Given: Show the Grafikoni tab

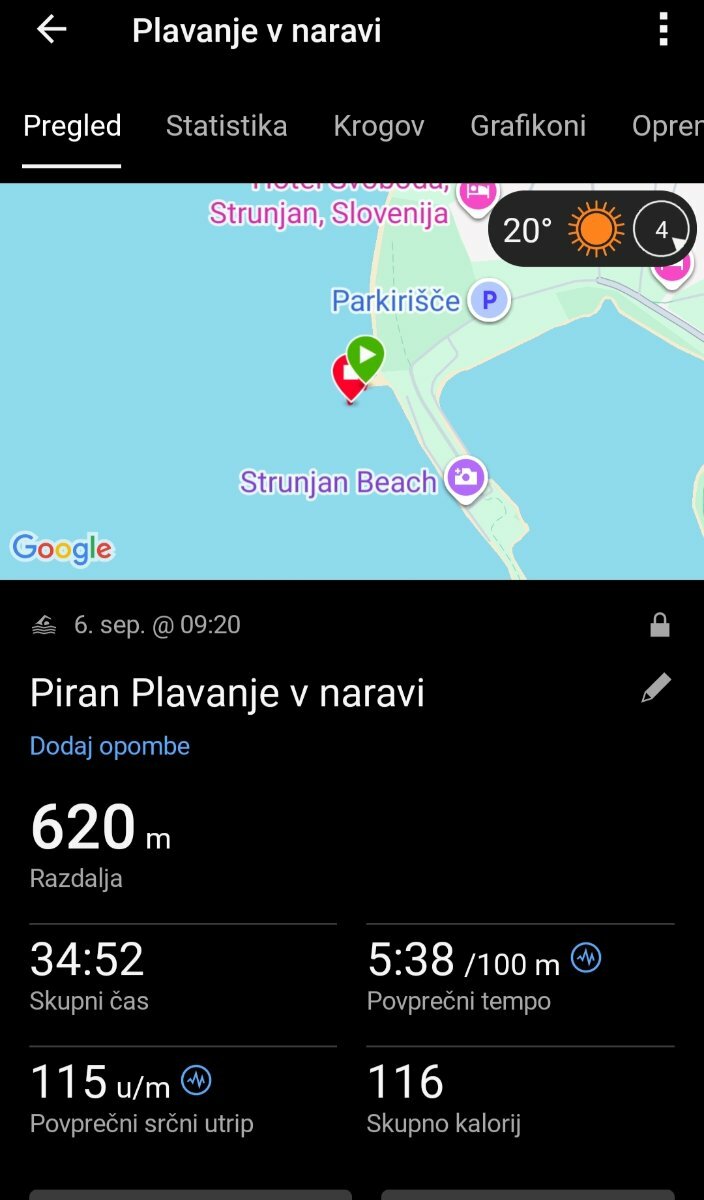Looking at the screenshot, I should [528, 126].
